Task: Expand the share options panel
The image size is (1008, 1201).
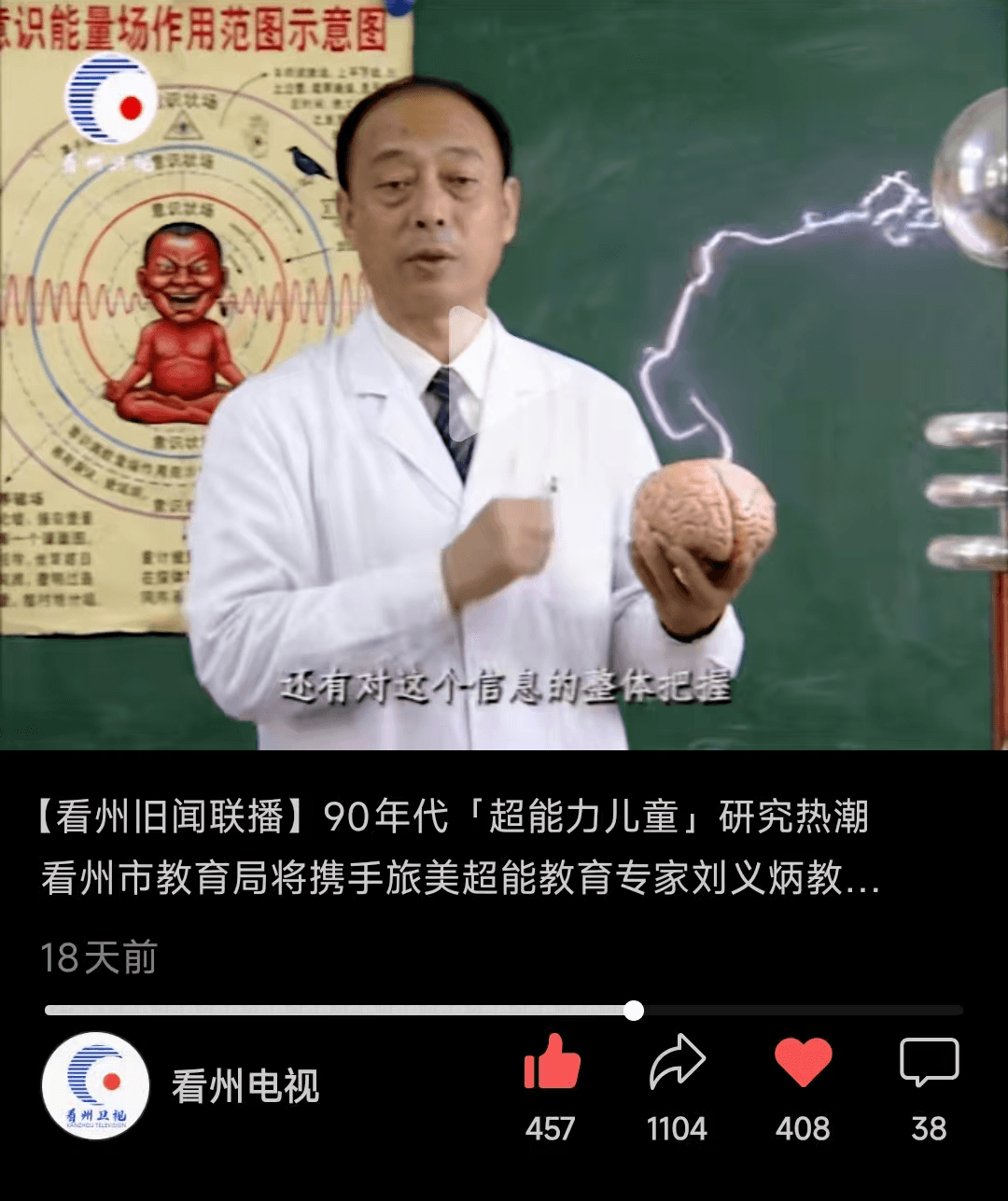Action: pyautogui.click(x=679, y=1063)
